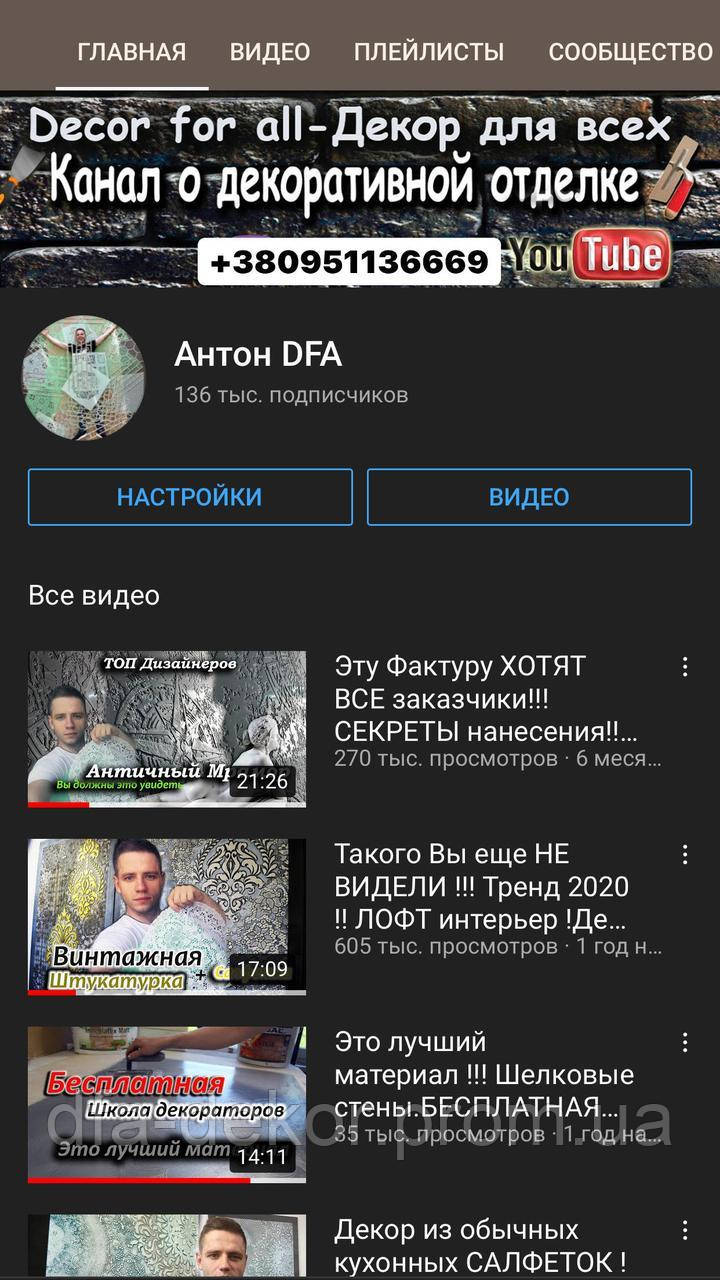Open Антон DFA channel avatar
The width and height of the screenshot is (720, 1280).
84,378
